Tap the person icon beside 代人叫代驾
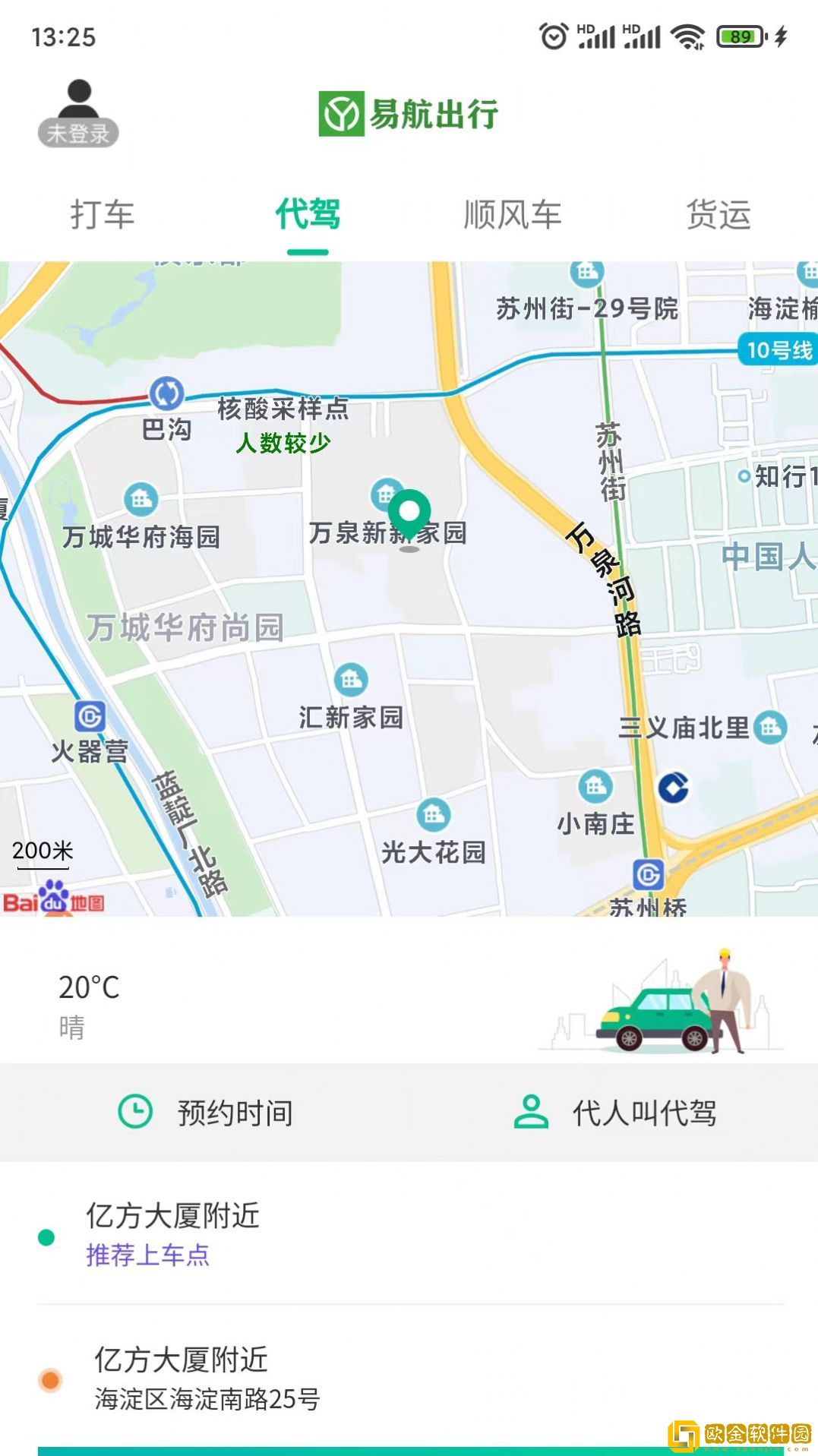The image size is (818, 1456). 530,1112
